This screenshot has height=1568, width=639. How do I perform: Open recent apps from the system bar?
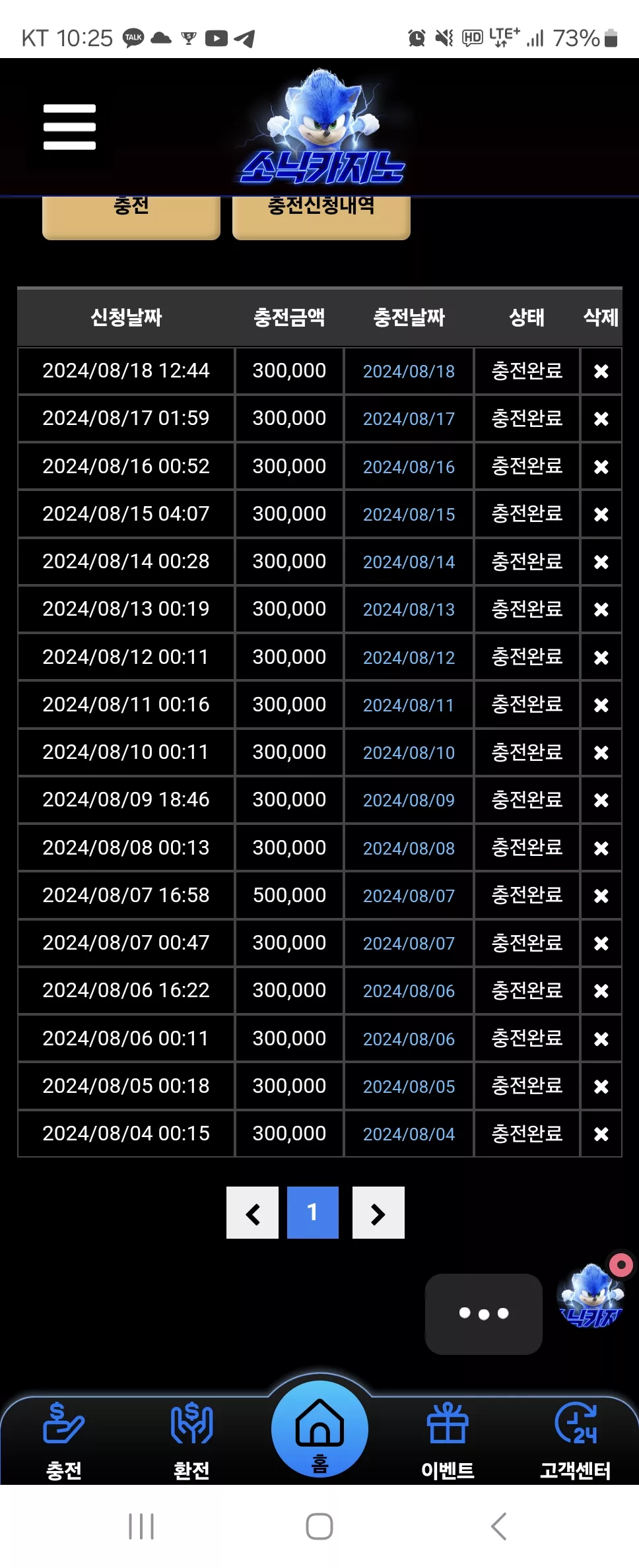tap(141, 1526)
